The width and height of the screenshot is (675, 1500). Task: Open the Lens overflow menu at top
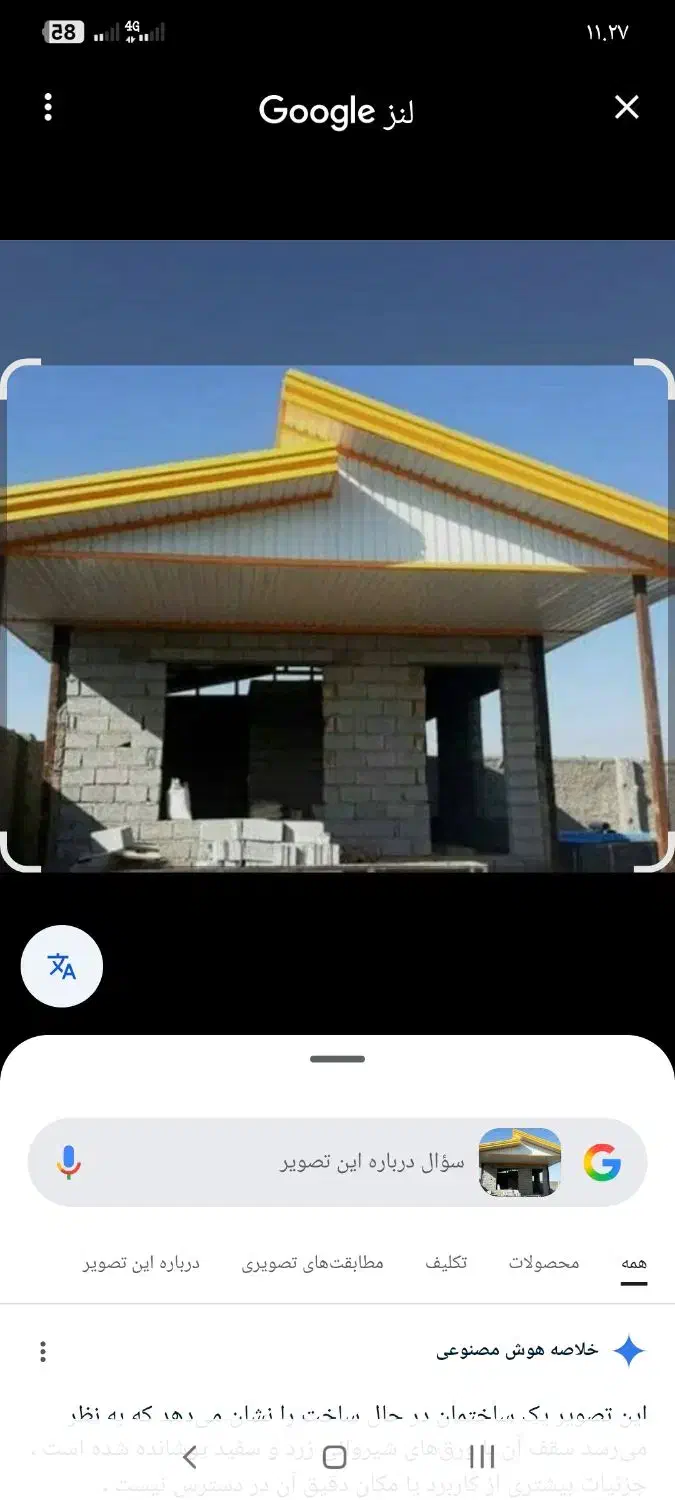(x=48, y=108)
